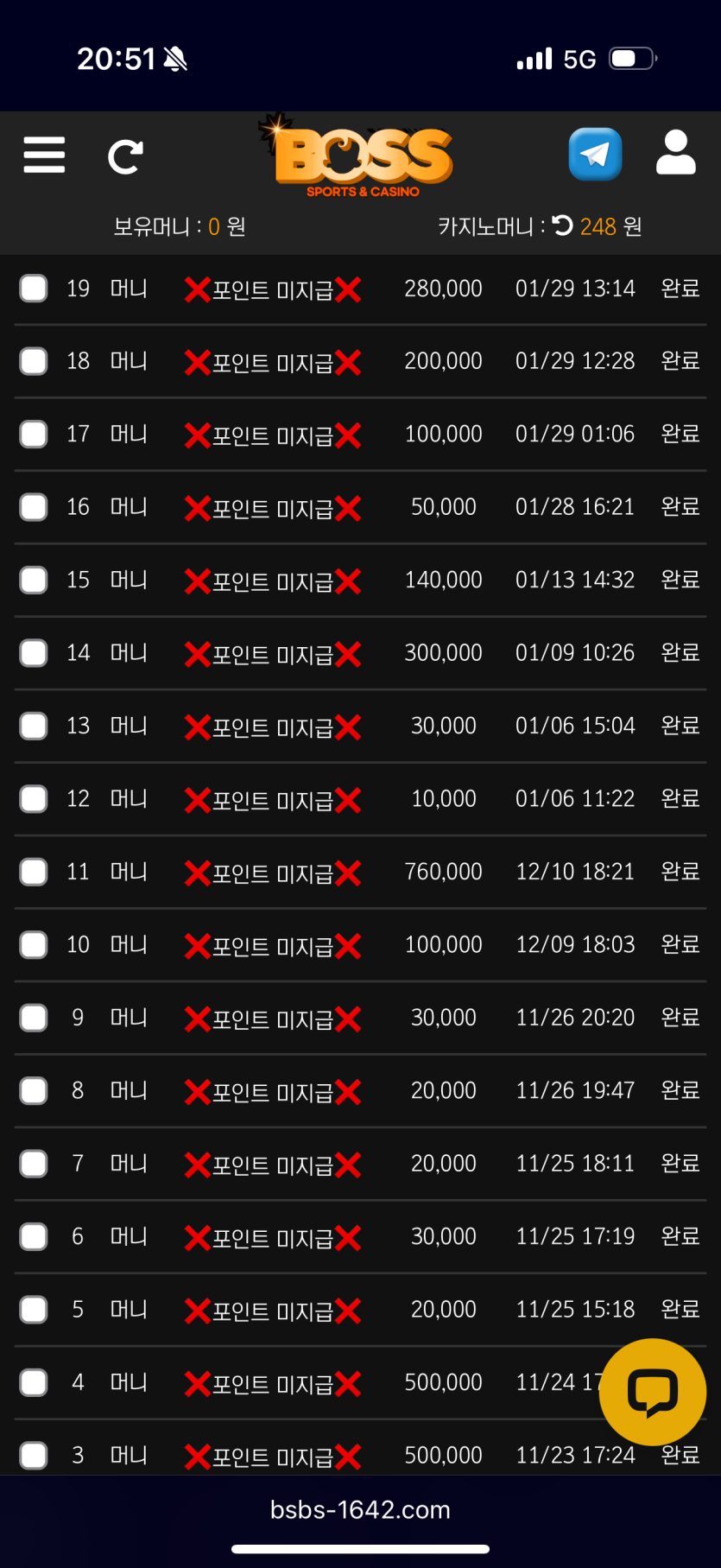Tick the row 14 checkbox
Screen dimensions: 721x1568
pyautogui.click(x=34, y=653)
